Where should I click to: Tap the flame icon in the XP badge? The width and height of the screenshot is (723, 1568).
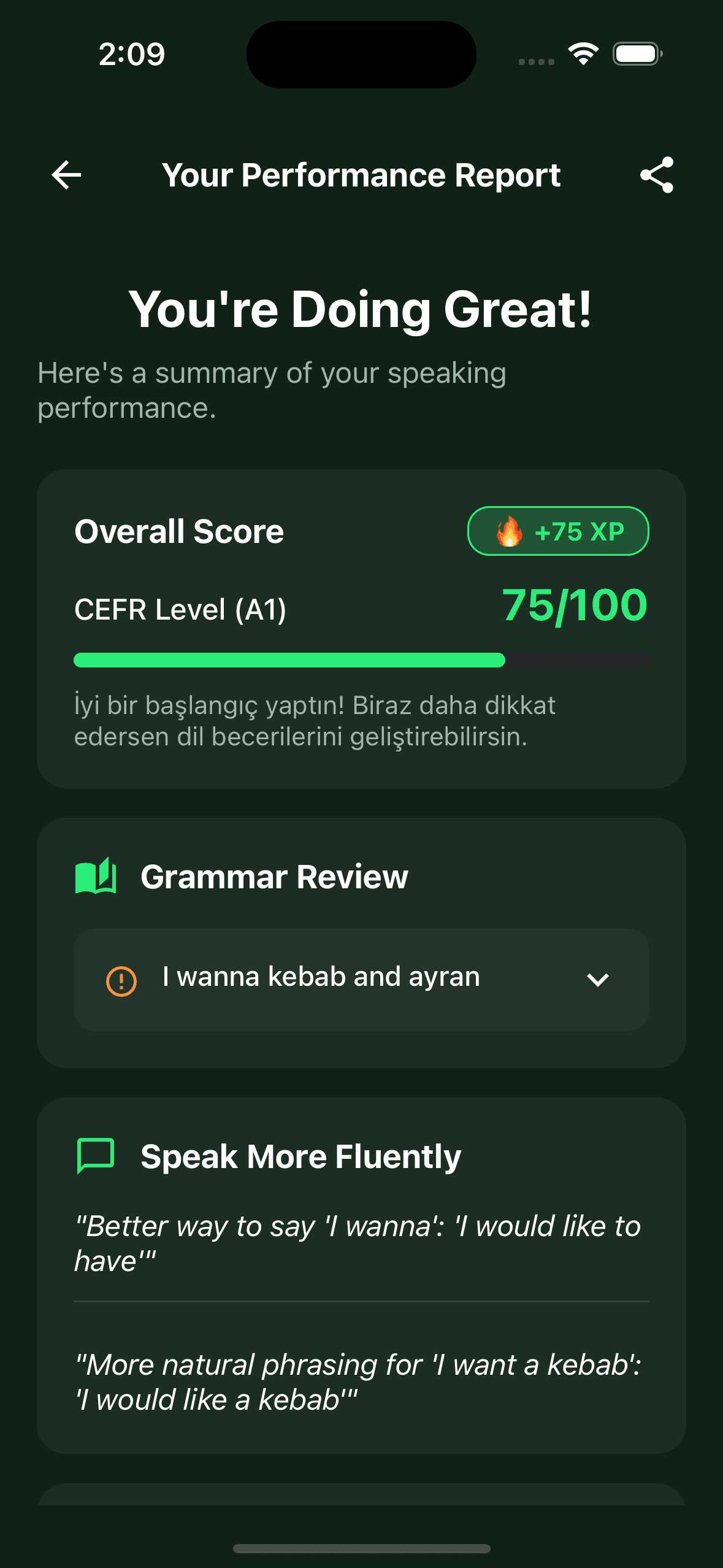tap(509, 532)
